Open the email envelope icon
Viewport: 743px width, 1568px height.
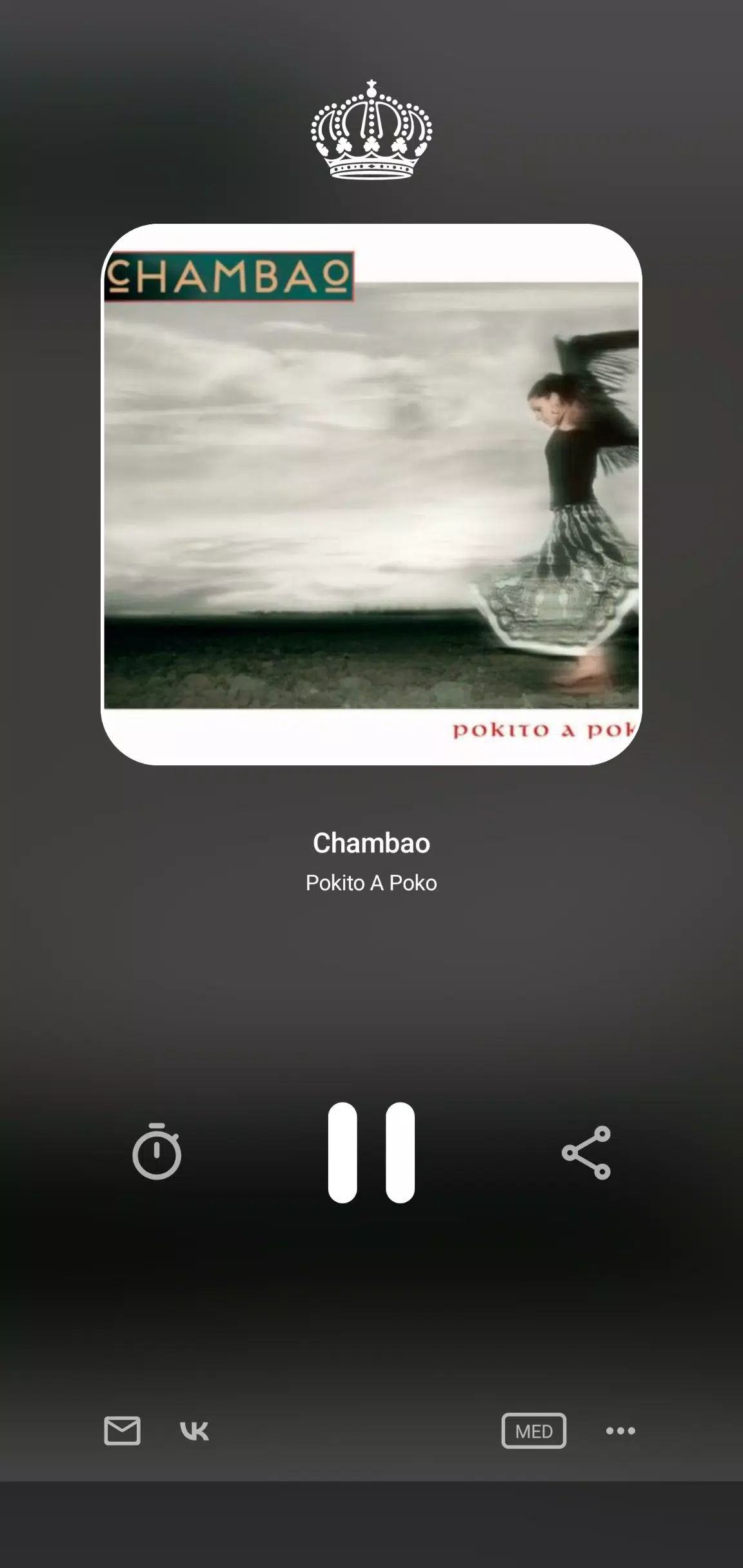tap(123, 1431)
